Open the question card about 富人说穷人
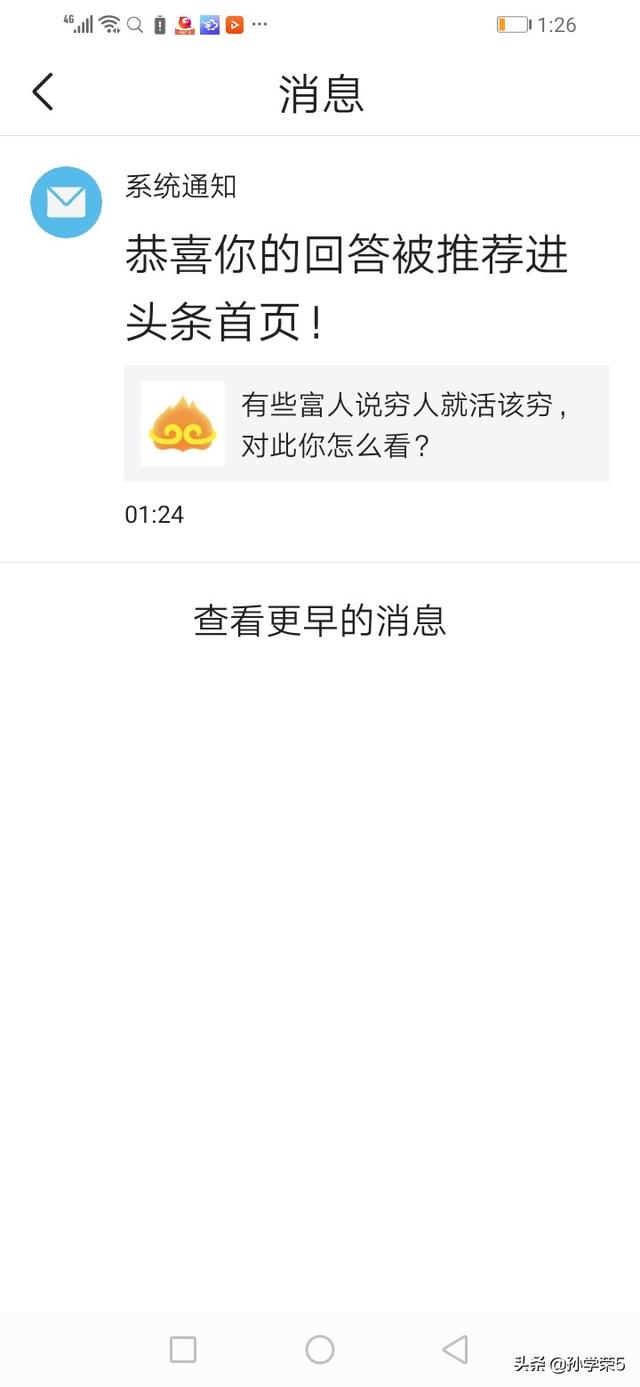This screenshot has width=640, height=1387. tap(367, 424)
